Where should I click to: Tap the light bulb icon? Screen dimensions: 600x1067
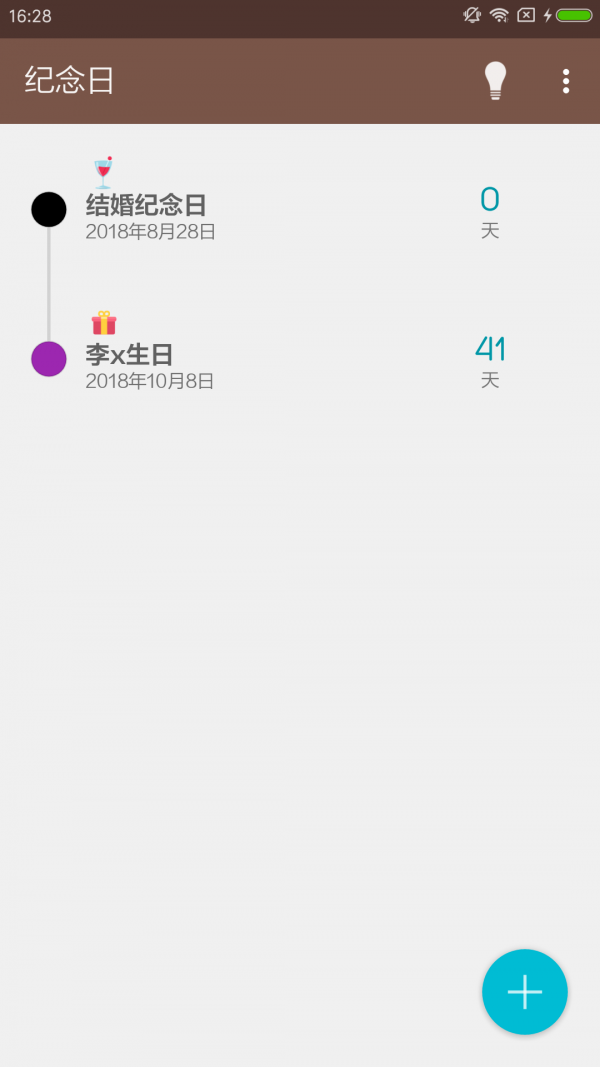tap(495, 81)
